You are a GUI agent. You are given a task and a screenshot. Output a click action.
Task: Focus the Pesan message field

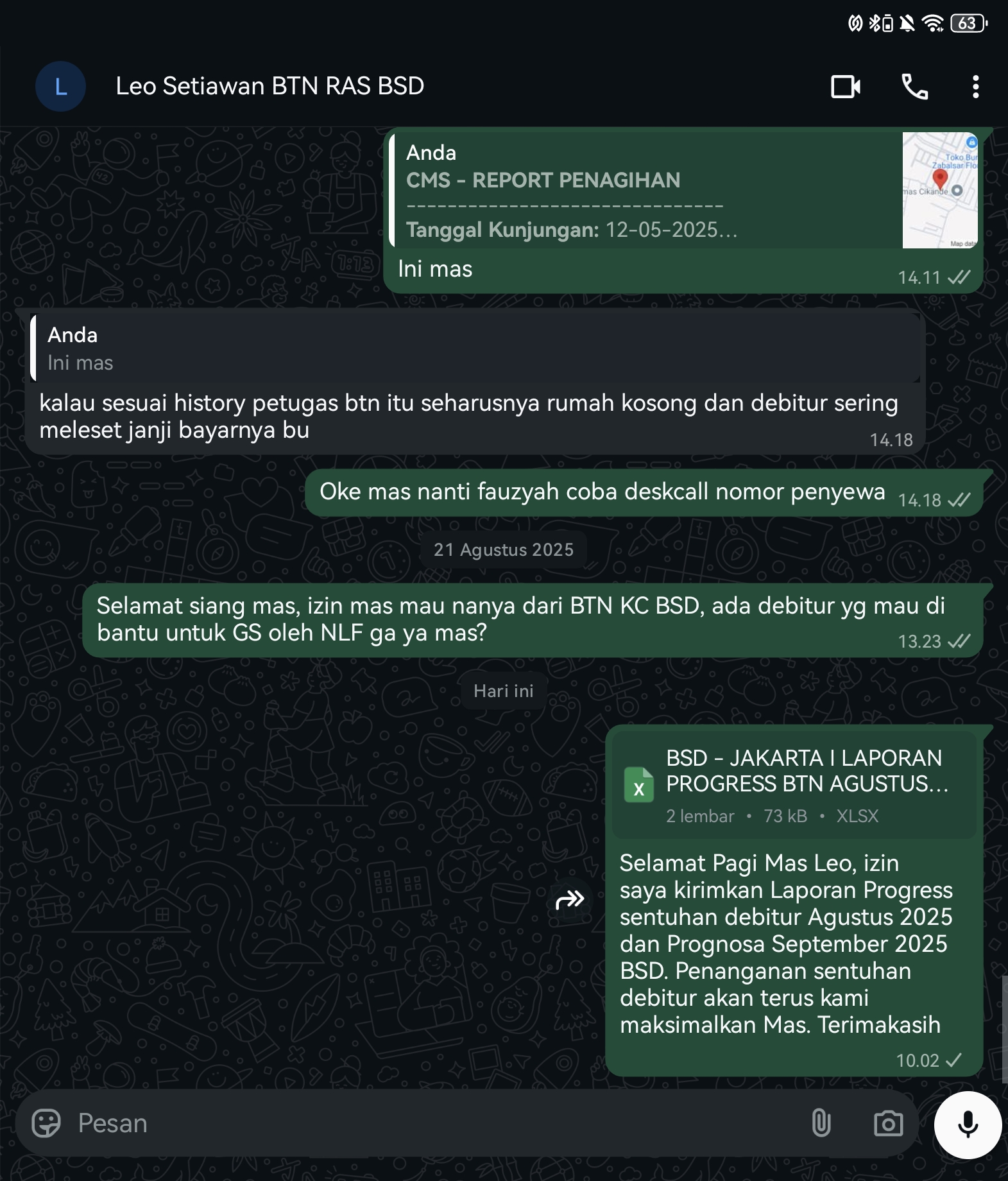tap(436, 1123)
